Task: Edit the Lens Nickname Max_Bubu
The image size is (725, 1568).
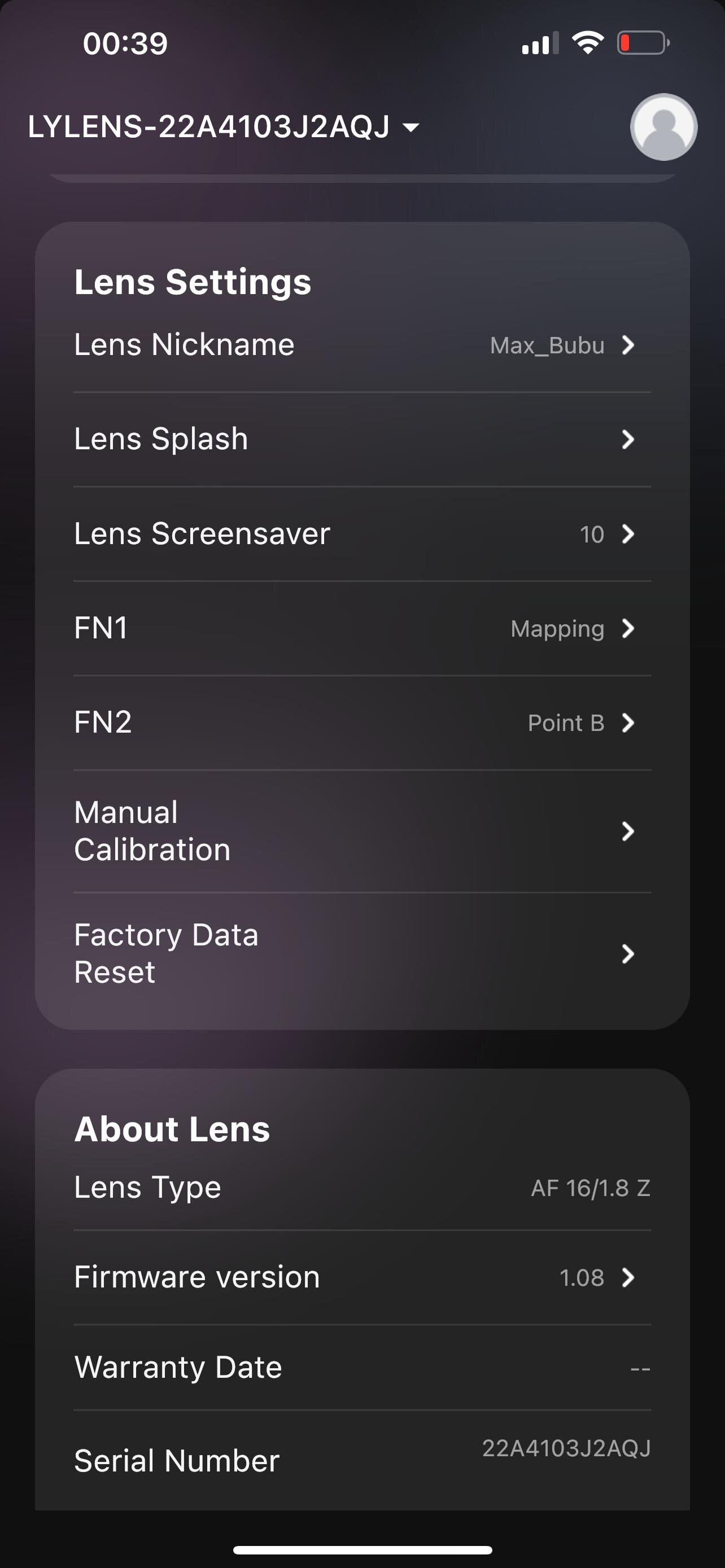Action: pyautogui.click(x=362, y=345)
